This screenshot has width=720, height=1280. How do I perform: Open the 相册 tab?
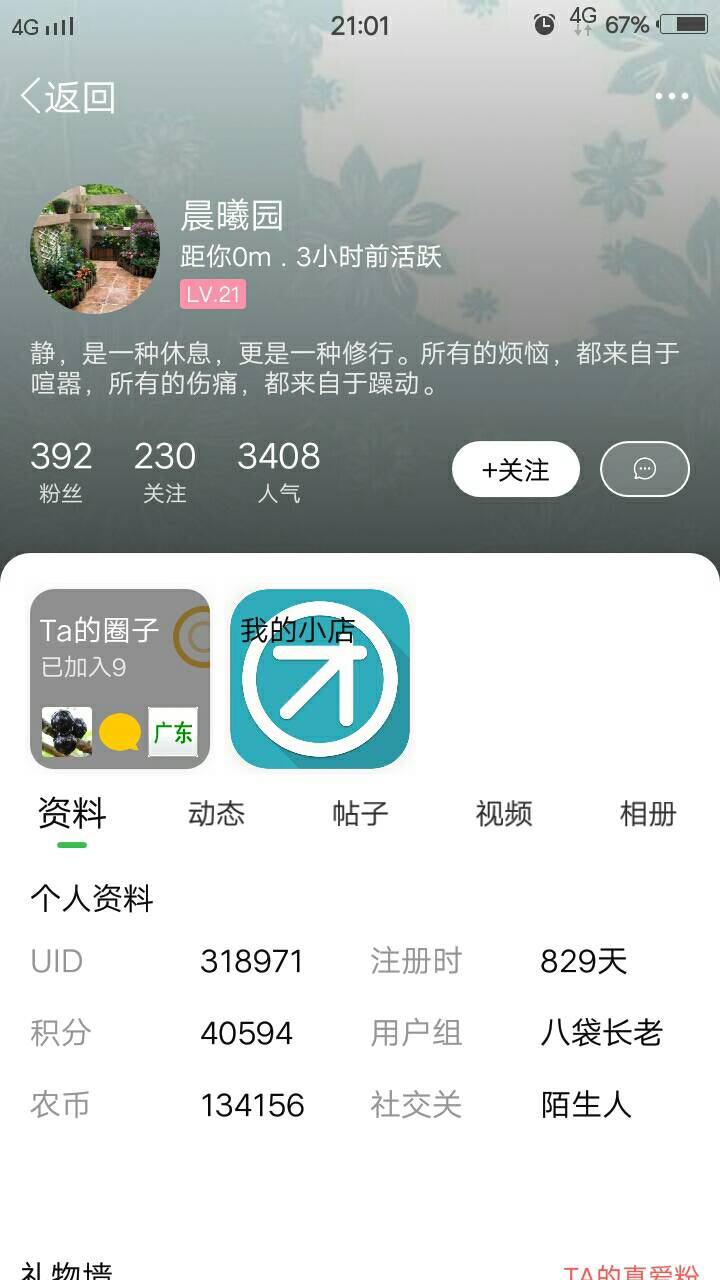(648, 814)
